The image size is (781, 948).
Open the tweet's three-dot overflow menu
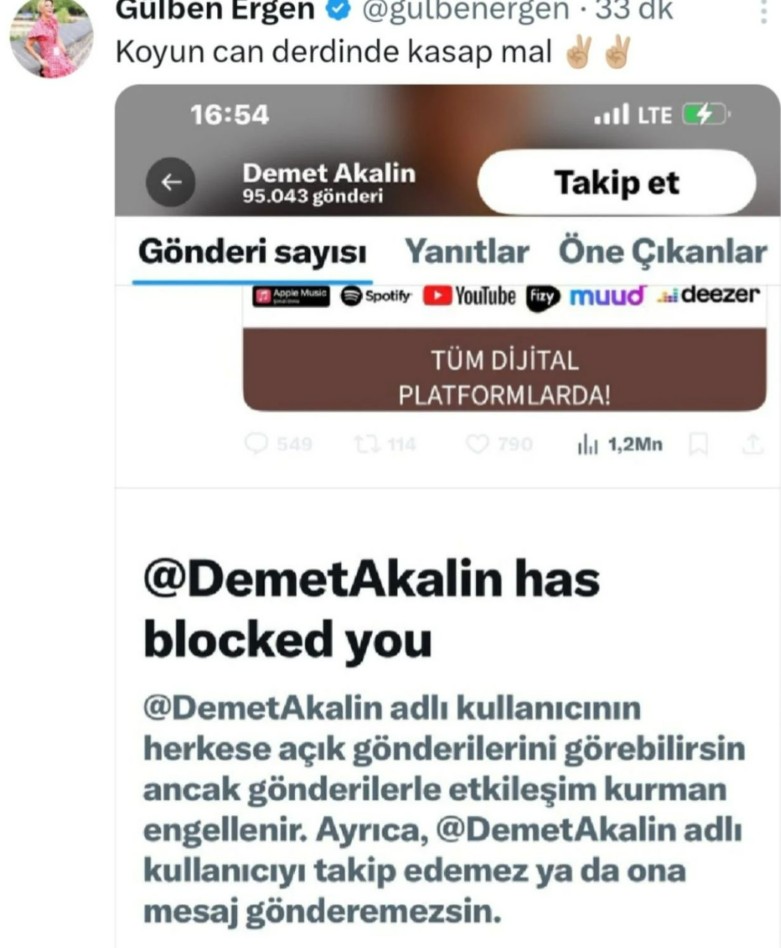tap(764, 12)
